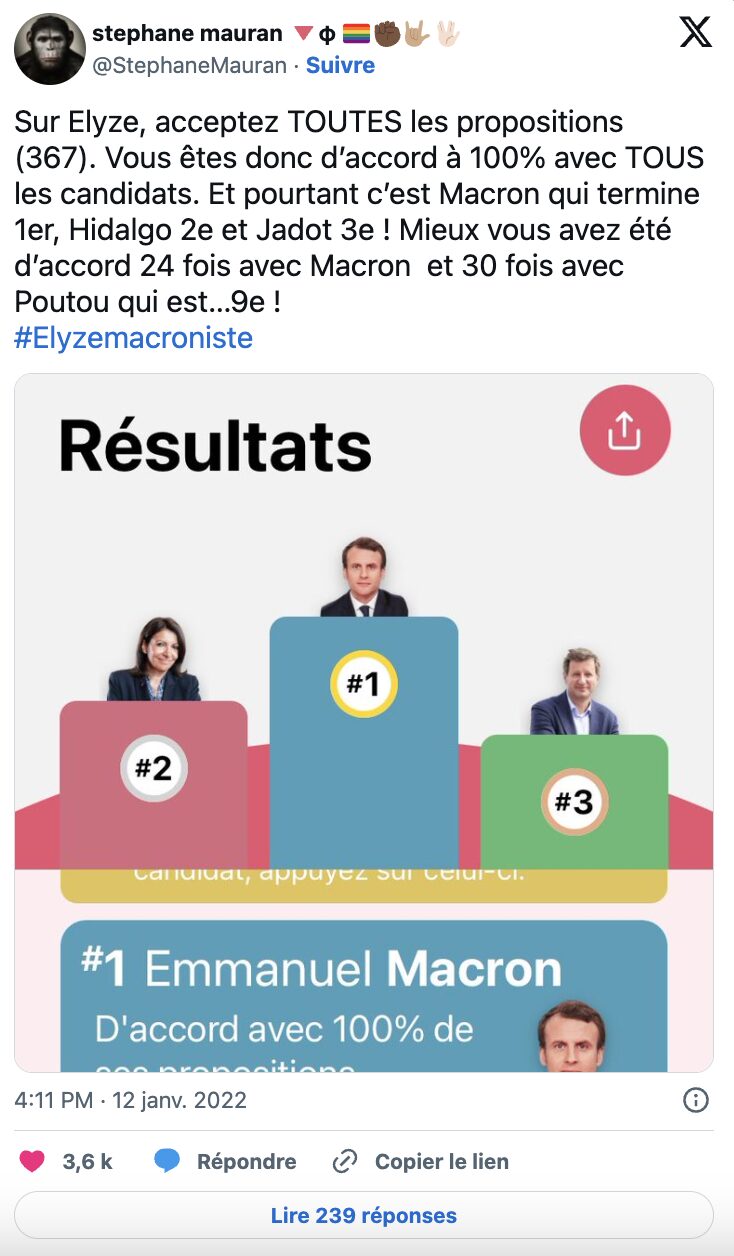Open the Résultats image in the tweet
This screenshot has height=1256, width=734.
[364, 723]
